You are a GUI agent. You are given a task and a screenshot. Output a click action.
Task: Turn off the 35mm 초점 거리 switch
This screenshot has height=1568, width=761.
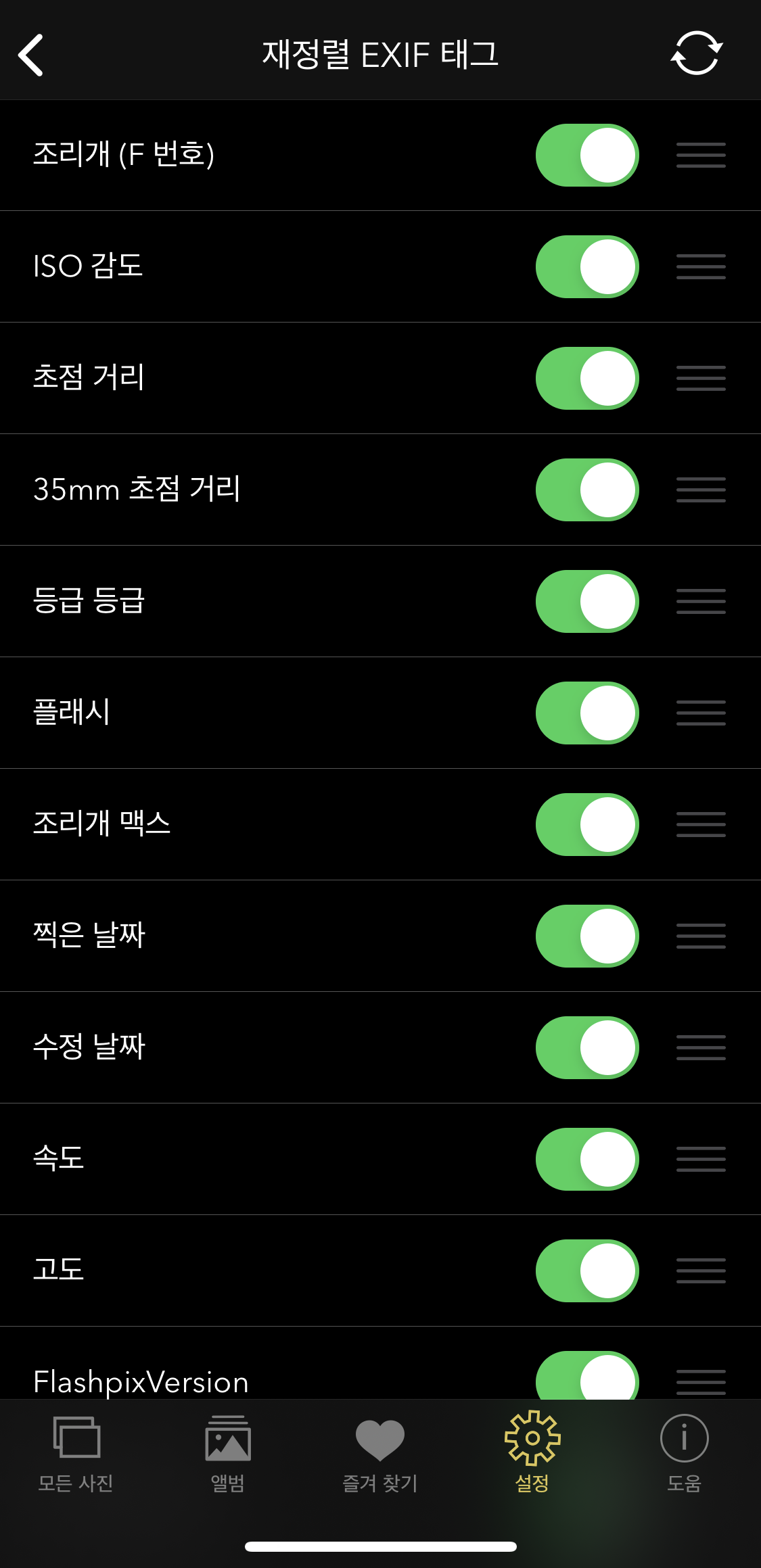pos(587,490)
